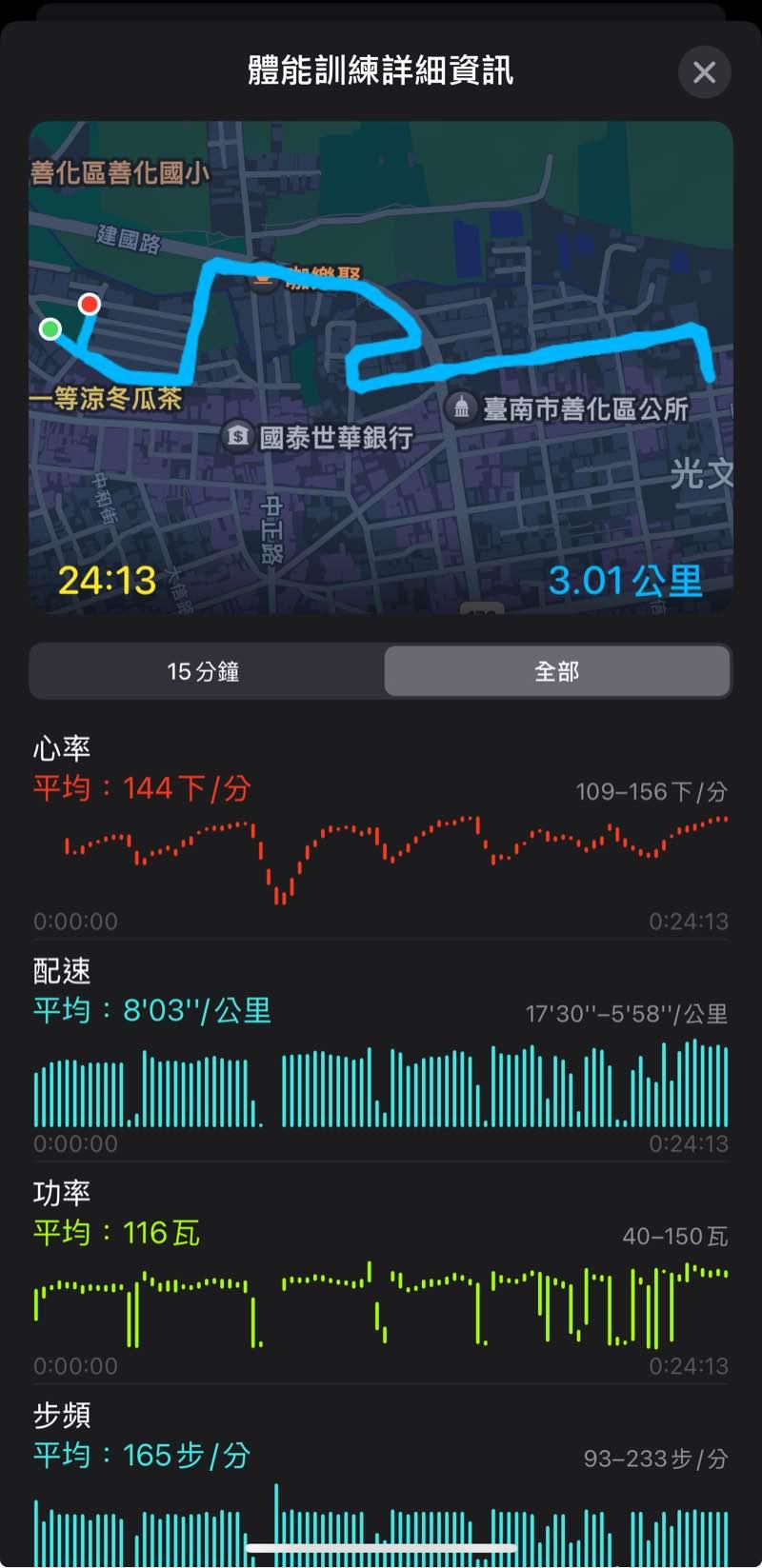The width and height of the screenshot is (762, 1568).
Task: Switch to the 15分鐘 segment
Action: 204,671
